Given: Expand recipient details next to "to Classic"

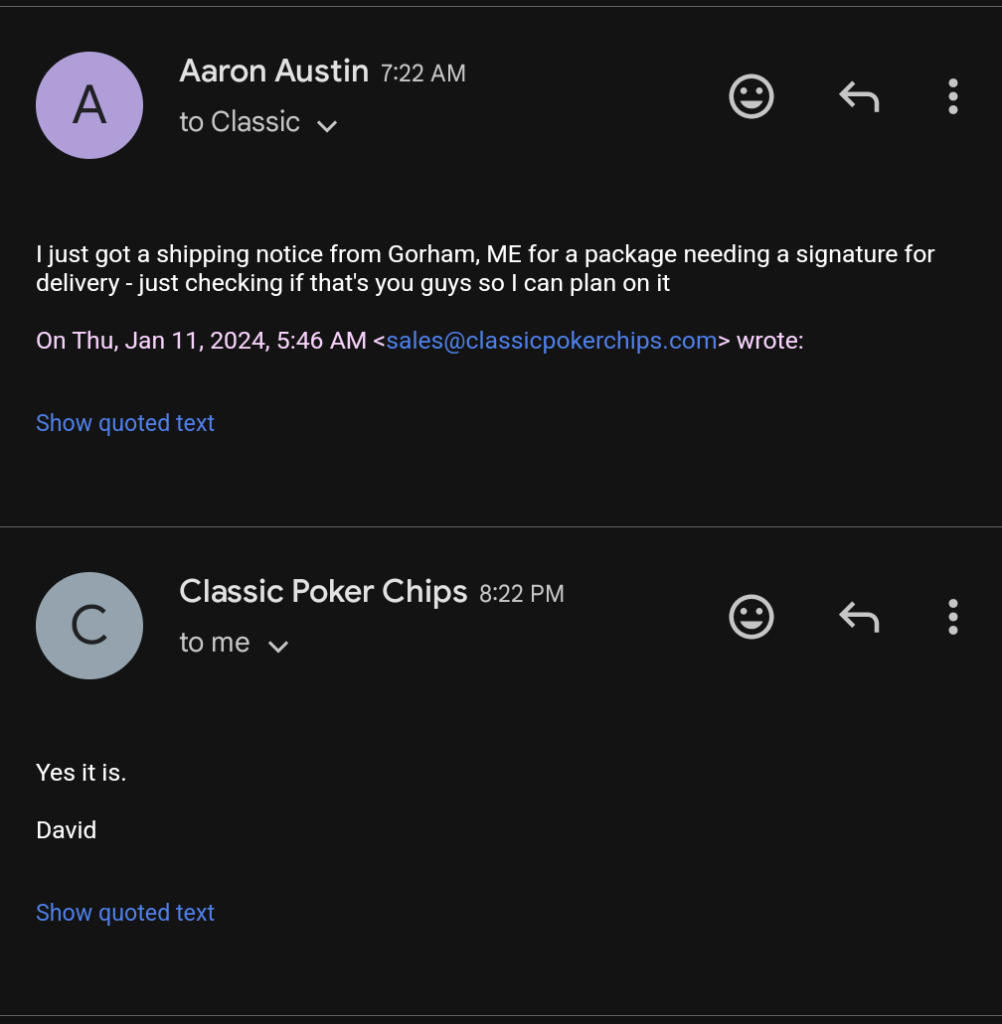Looking at the screenshot, I should [x=327, y=125].
